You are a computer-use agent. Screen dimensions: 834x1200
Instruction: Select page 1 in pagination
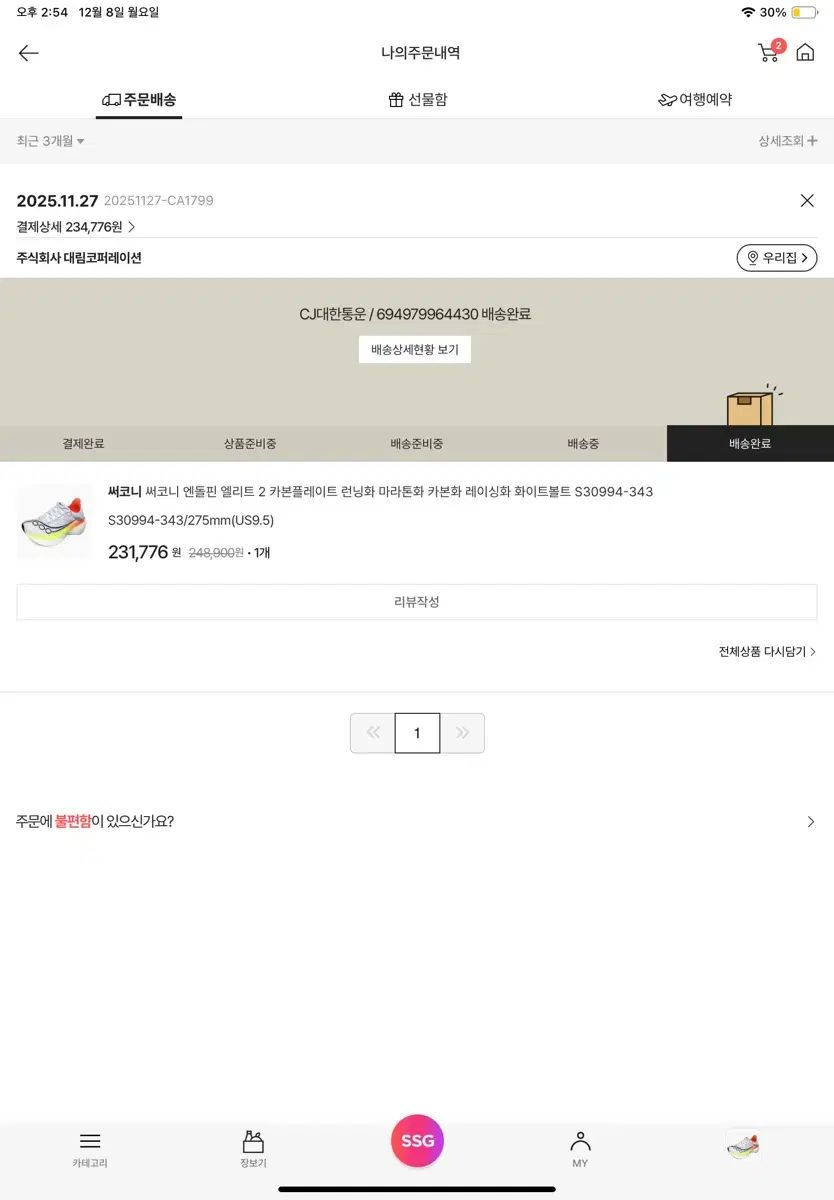(417, 733)
